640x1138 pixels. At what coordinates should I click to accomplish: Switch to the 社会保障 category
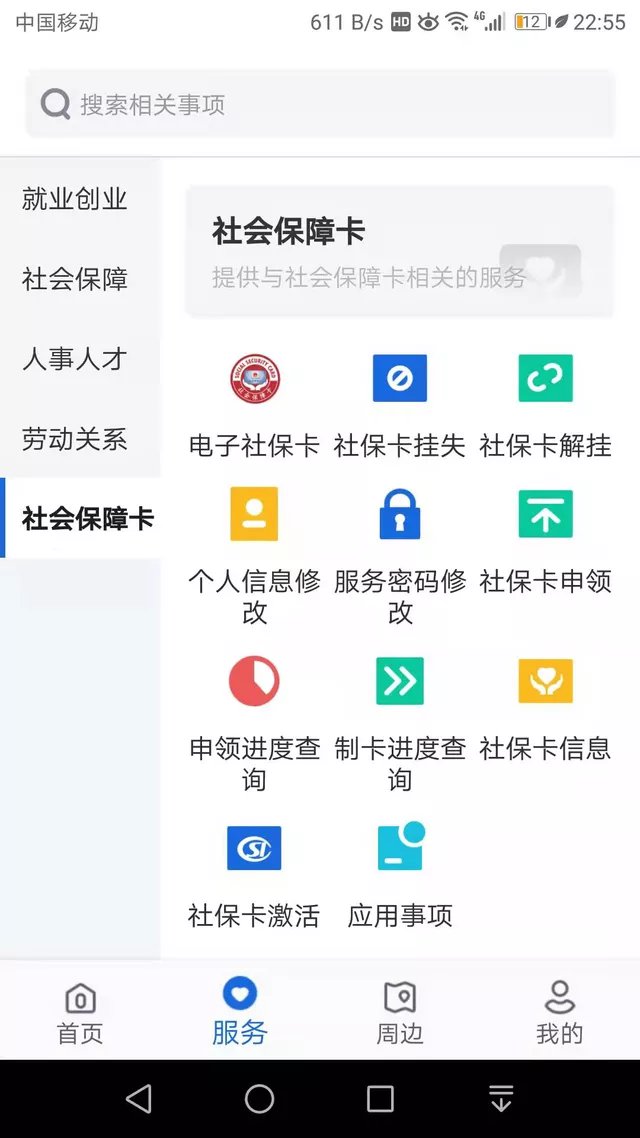tap(75, 279)
